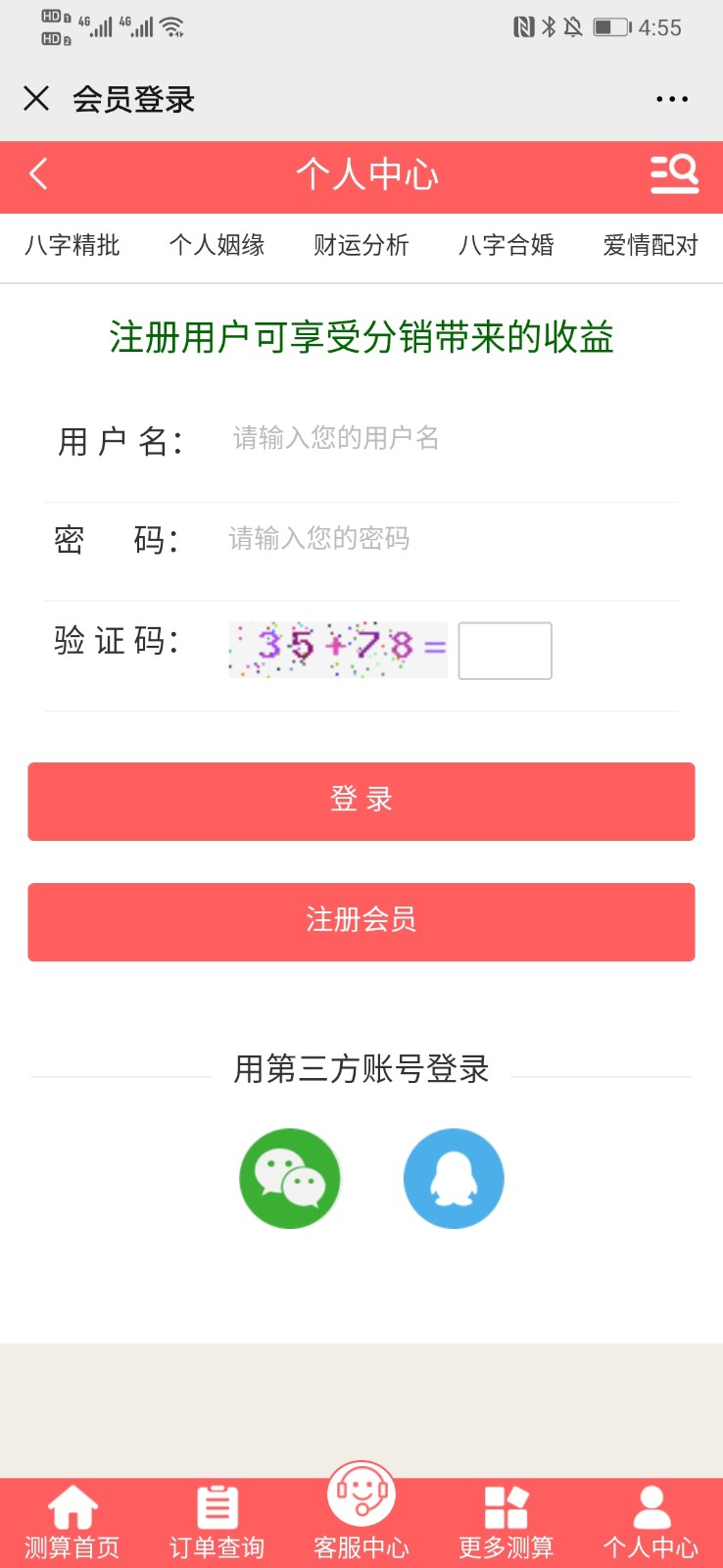Select the 八字合婚 tab

pyautogui.click(x=506, y=245)
